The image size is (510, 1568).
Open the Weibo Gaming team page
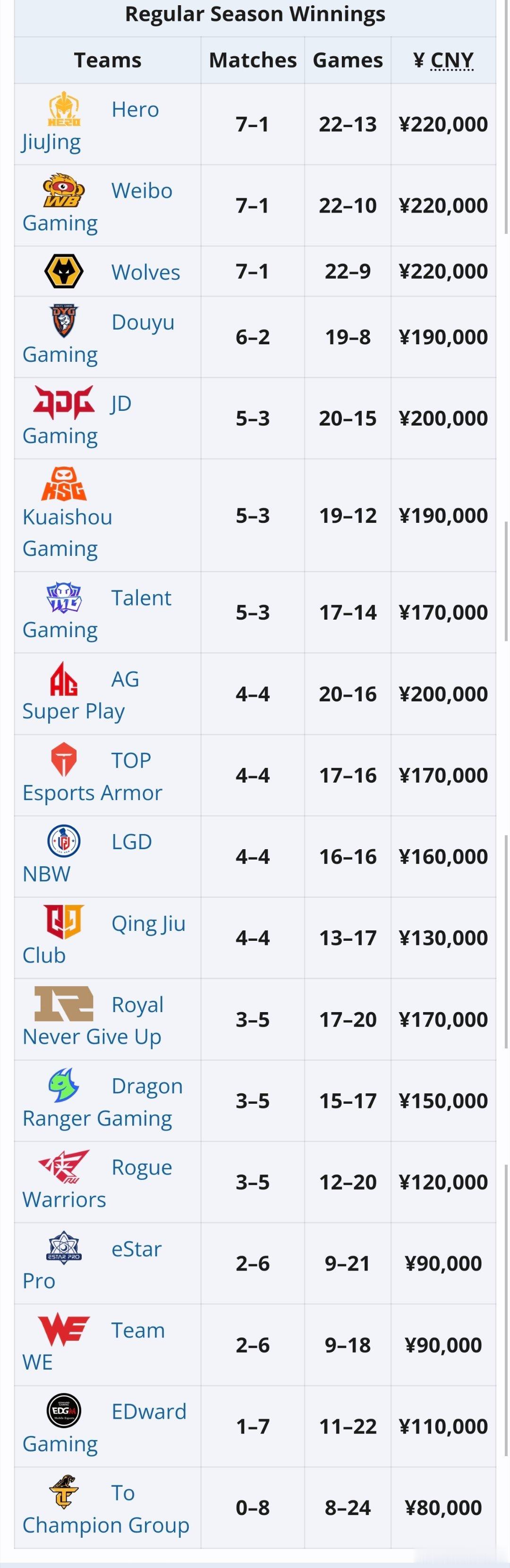point(141,191)
